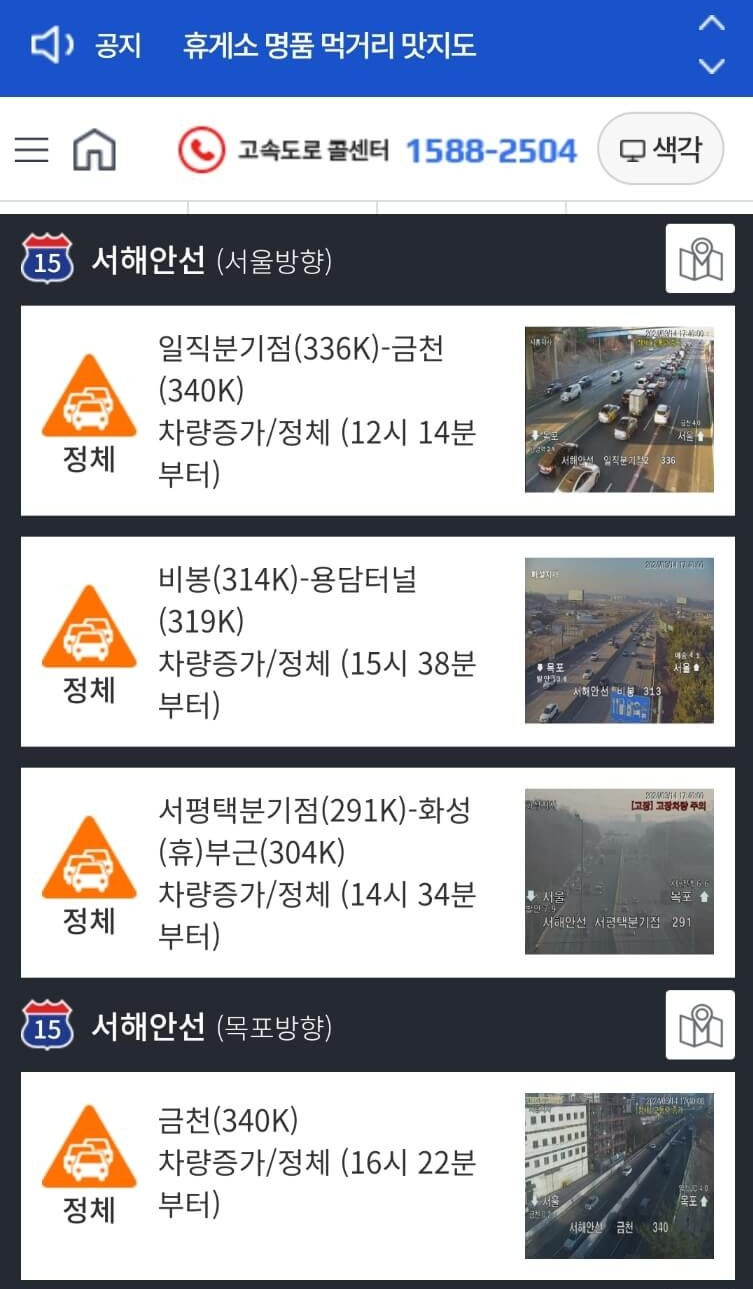Tap the home icon in the header

(x=97, y=149)
